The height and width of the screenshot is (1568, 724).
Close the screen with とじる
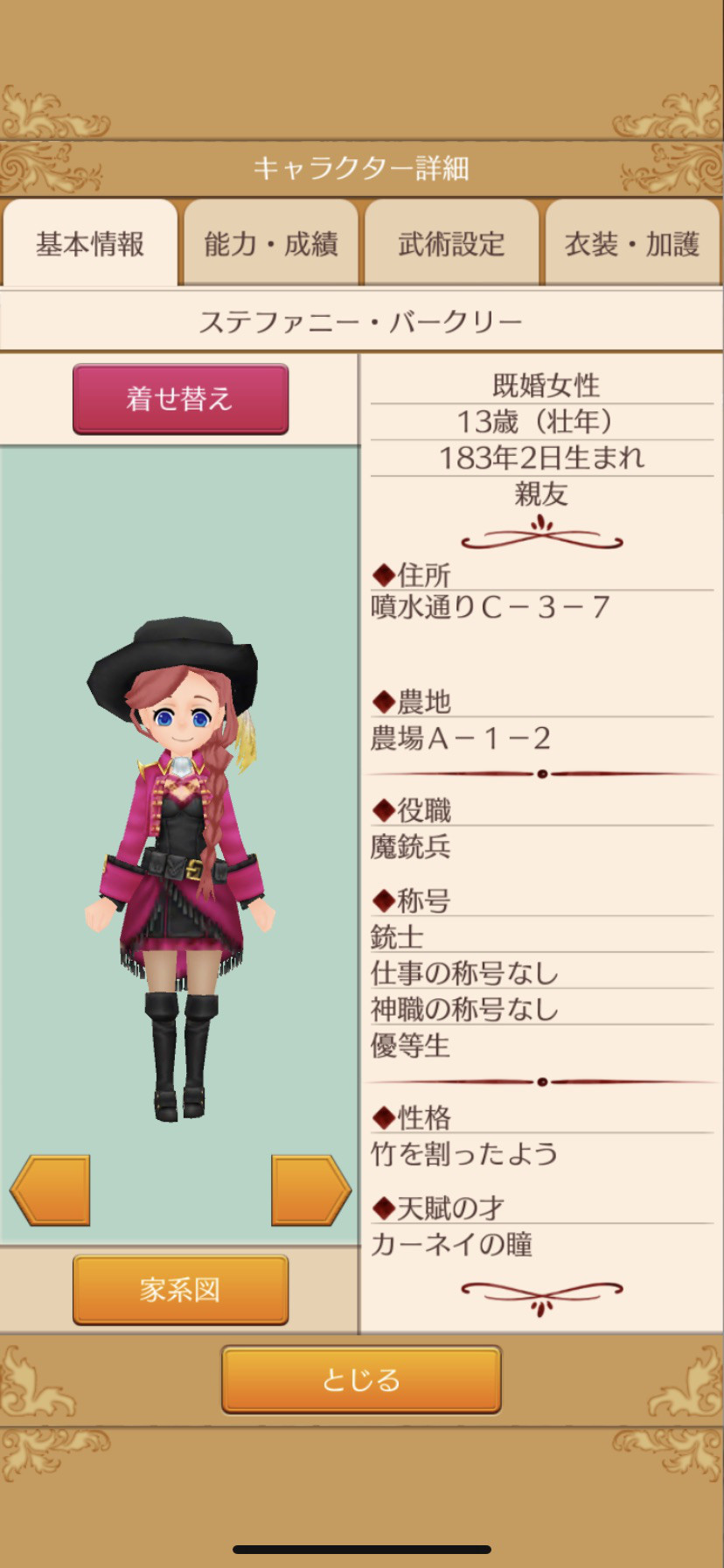tap(361, 1379)
